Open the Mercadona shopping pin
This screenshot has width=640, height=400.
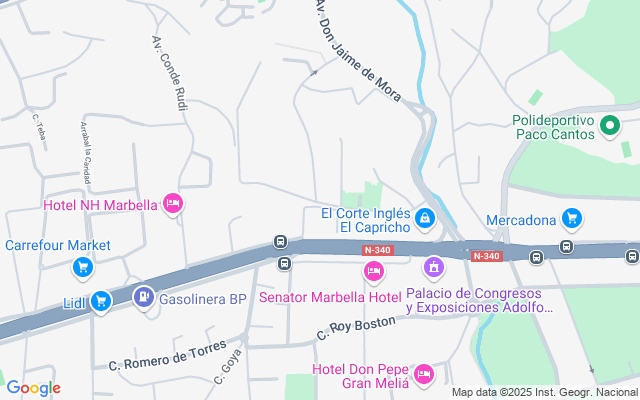point(572,218)
